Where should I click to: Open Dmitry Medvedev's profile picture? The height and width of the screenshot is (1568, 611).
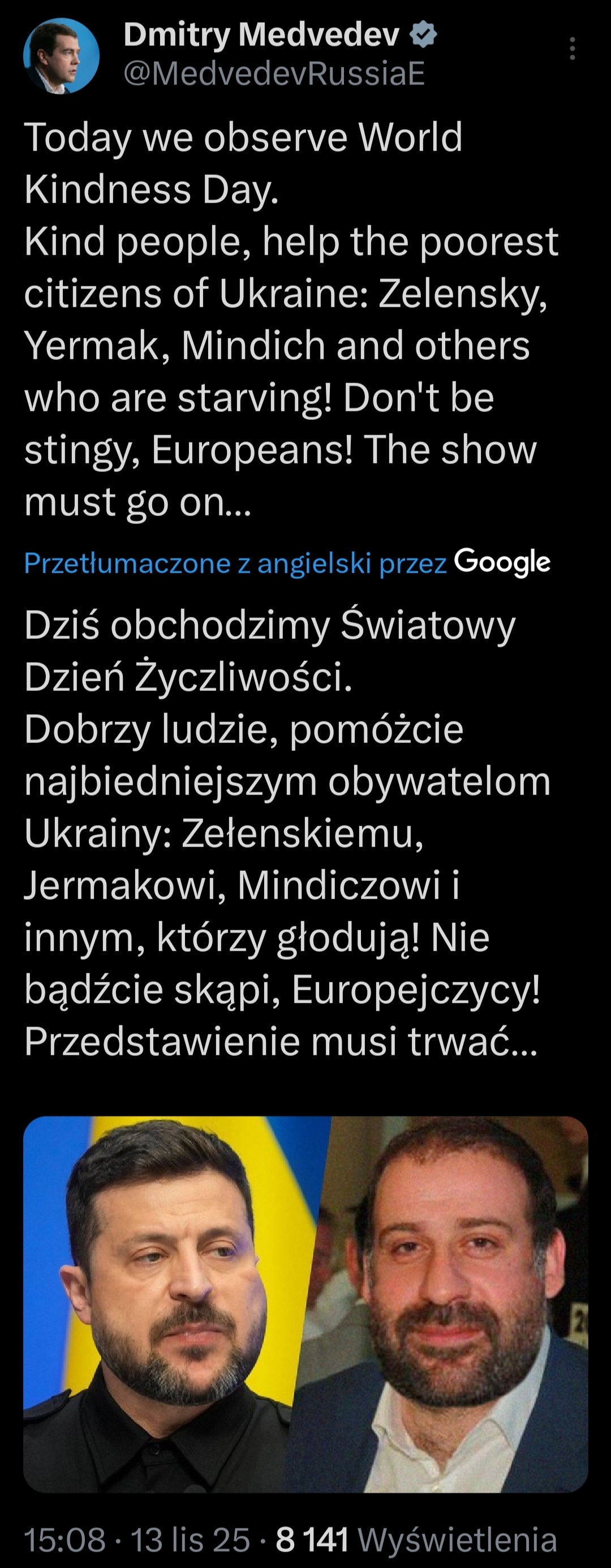click(x=62, y=55)
